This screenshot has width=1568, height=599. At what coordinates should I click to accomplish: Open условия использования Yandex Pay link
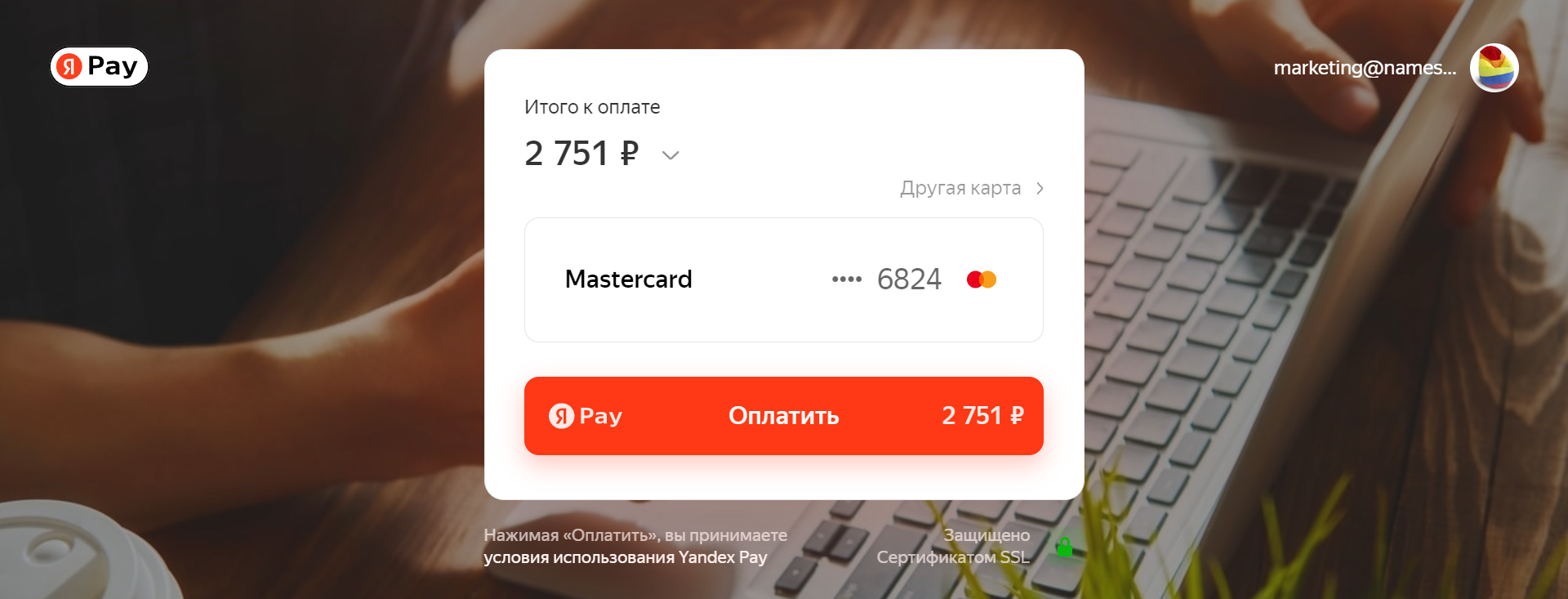pyautogui.click(x=625, y=557)
